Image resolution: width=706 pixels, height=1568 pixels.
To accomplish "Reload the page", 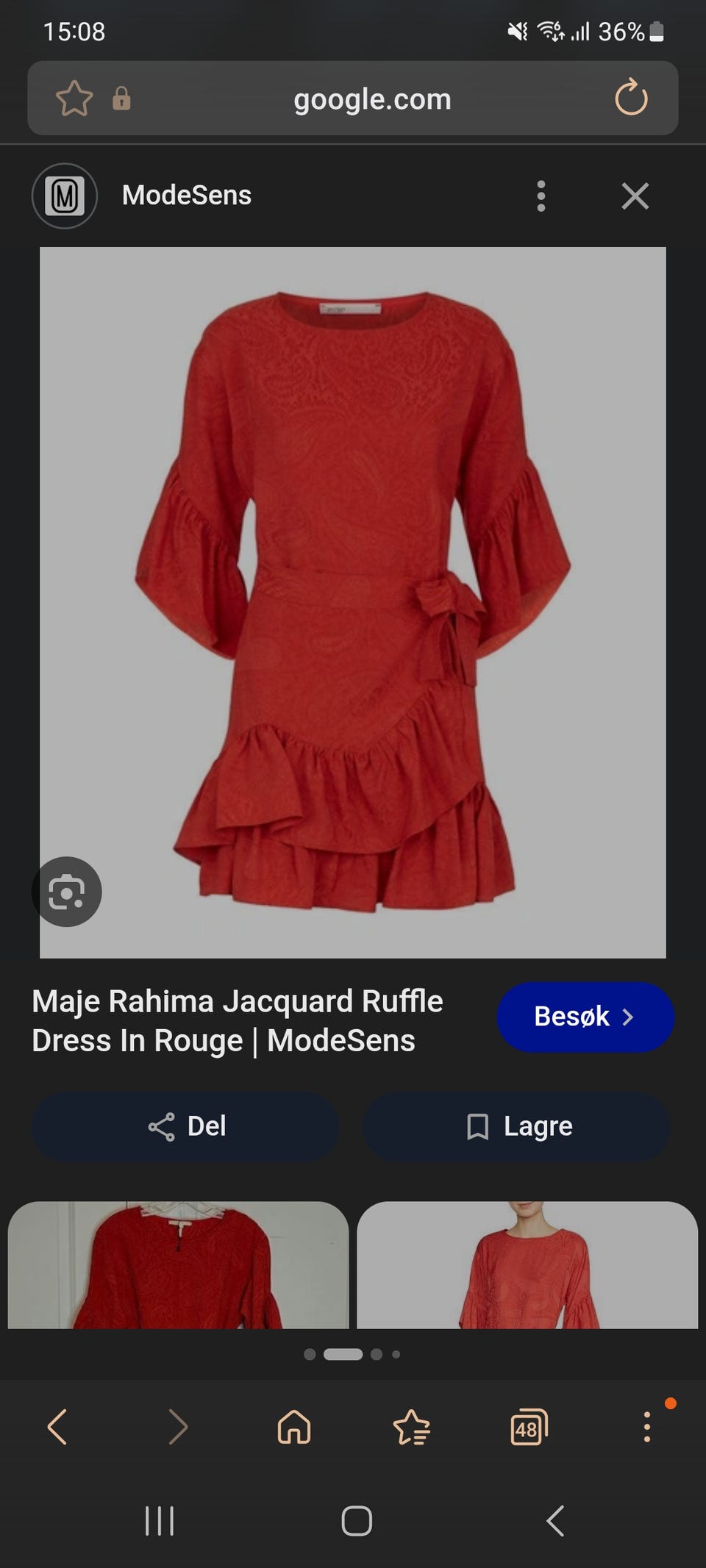I will (x=631, y=98).
